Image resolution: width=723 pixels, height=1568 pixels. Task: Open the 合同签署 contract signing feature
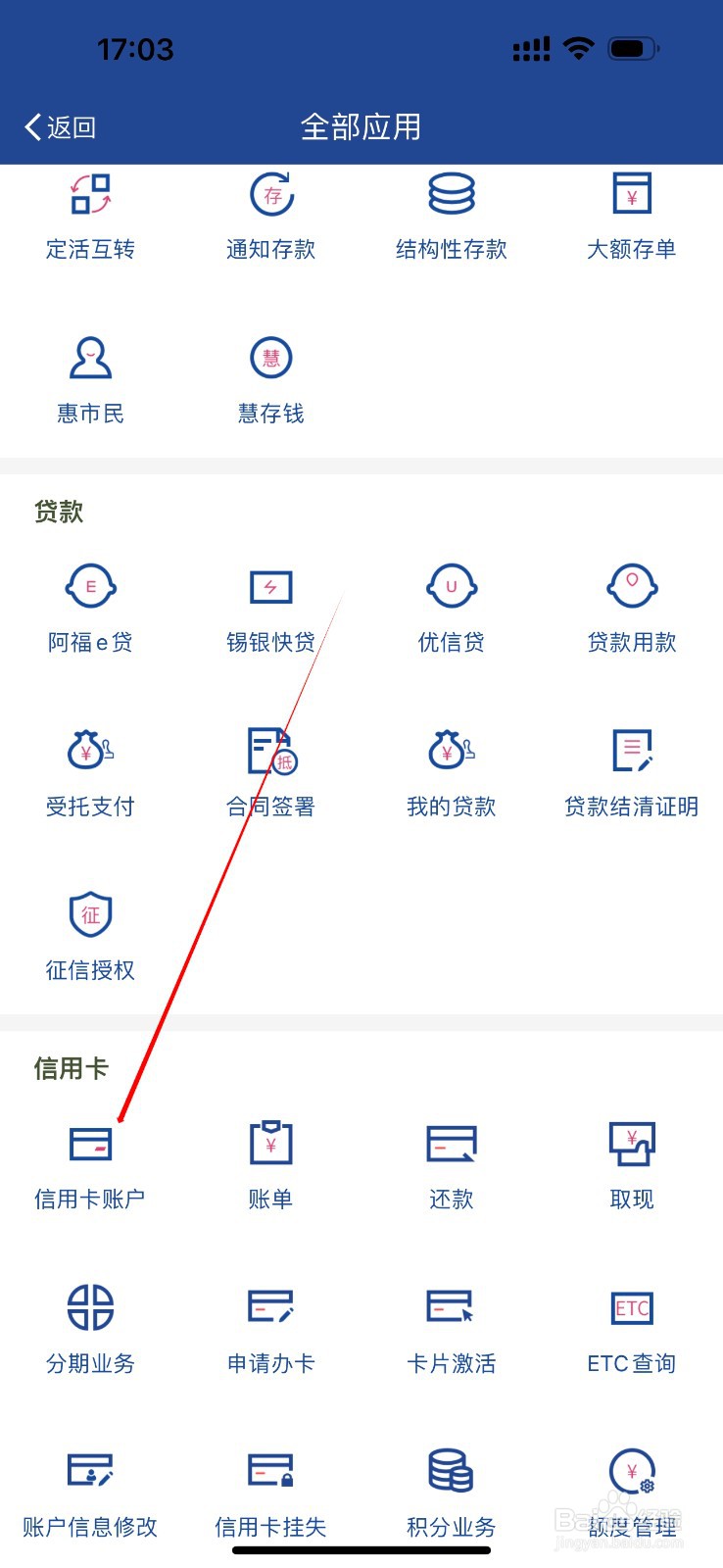click(x=270, y=771)
